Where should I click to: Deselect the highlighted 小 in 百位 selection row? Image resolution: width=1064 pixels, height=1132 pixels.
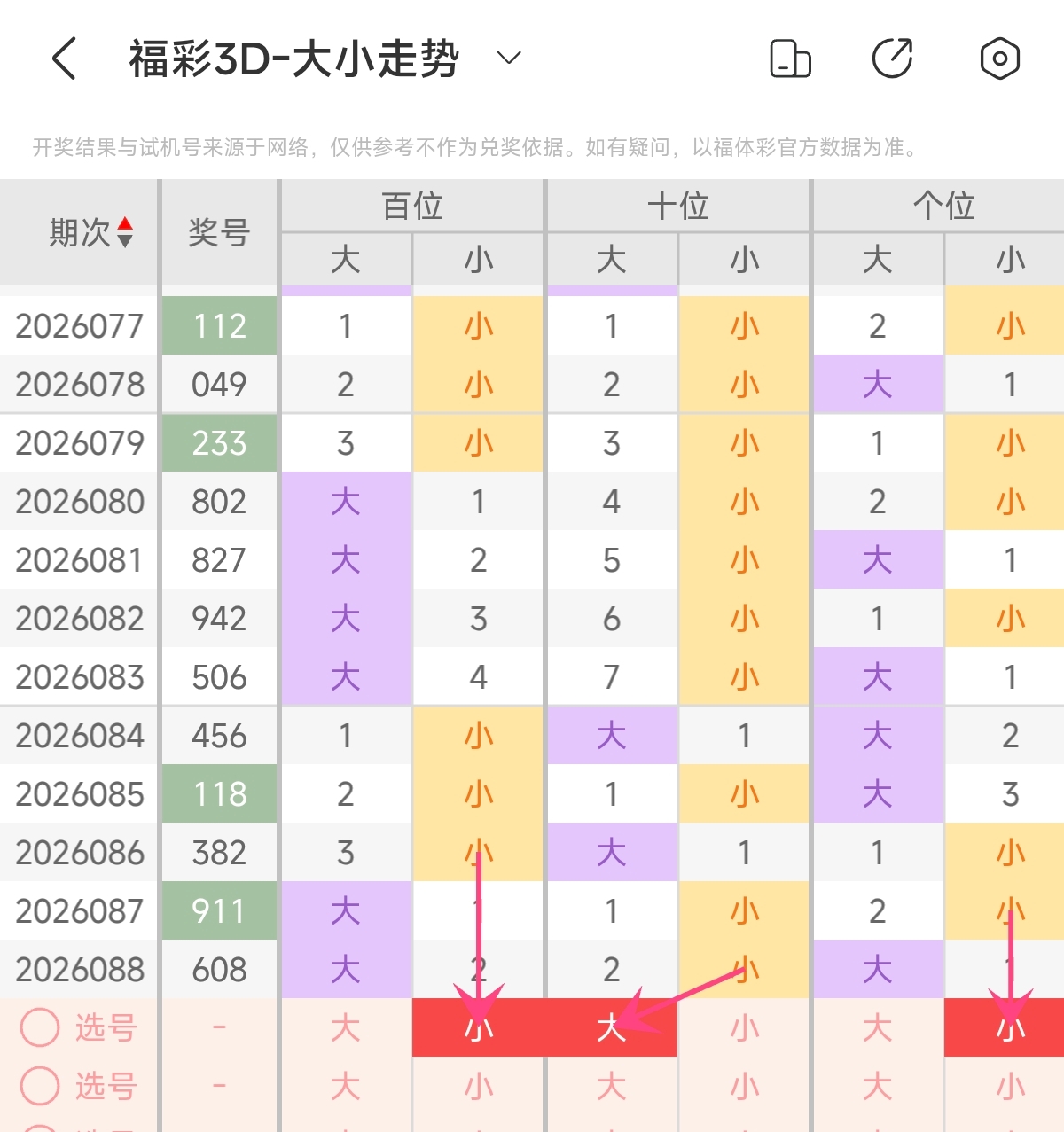(x=479, y=1027)
